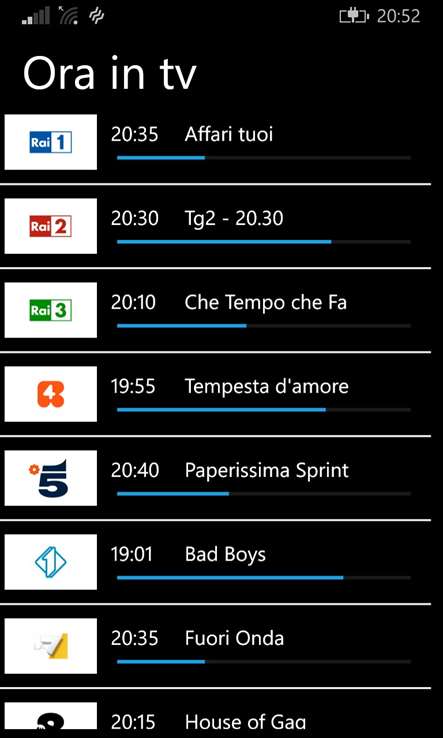Open the Bad Boys program row

[215, 562]
